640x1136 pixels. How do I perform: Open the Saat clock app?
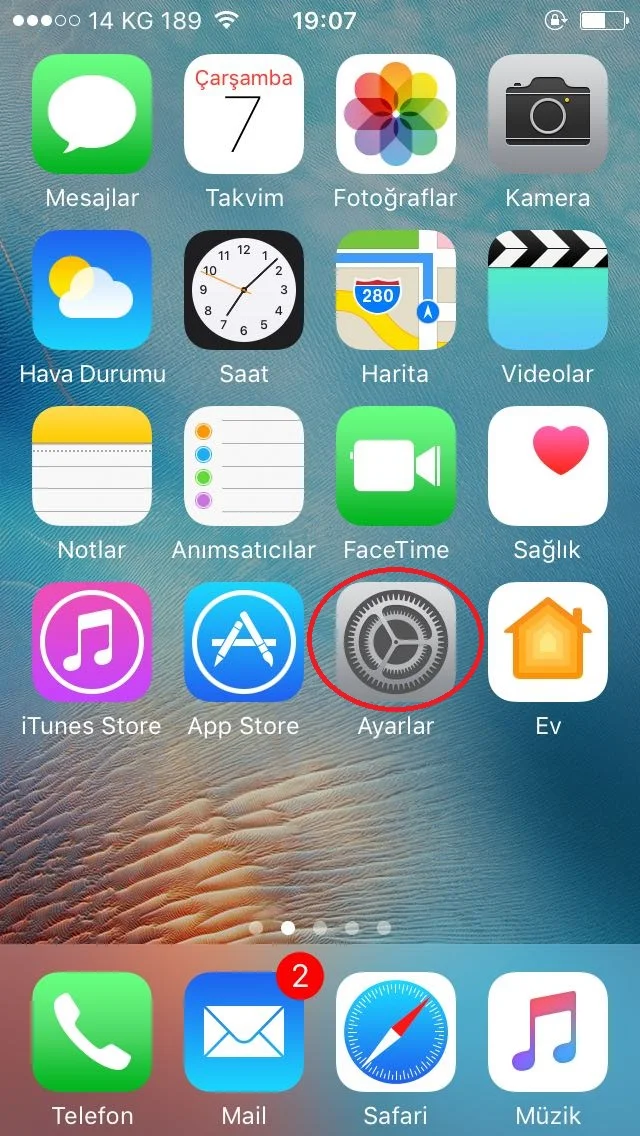244,290
